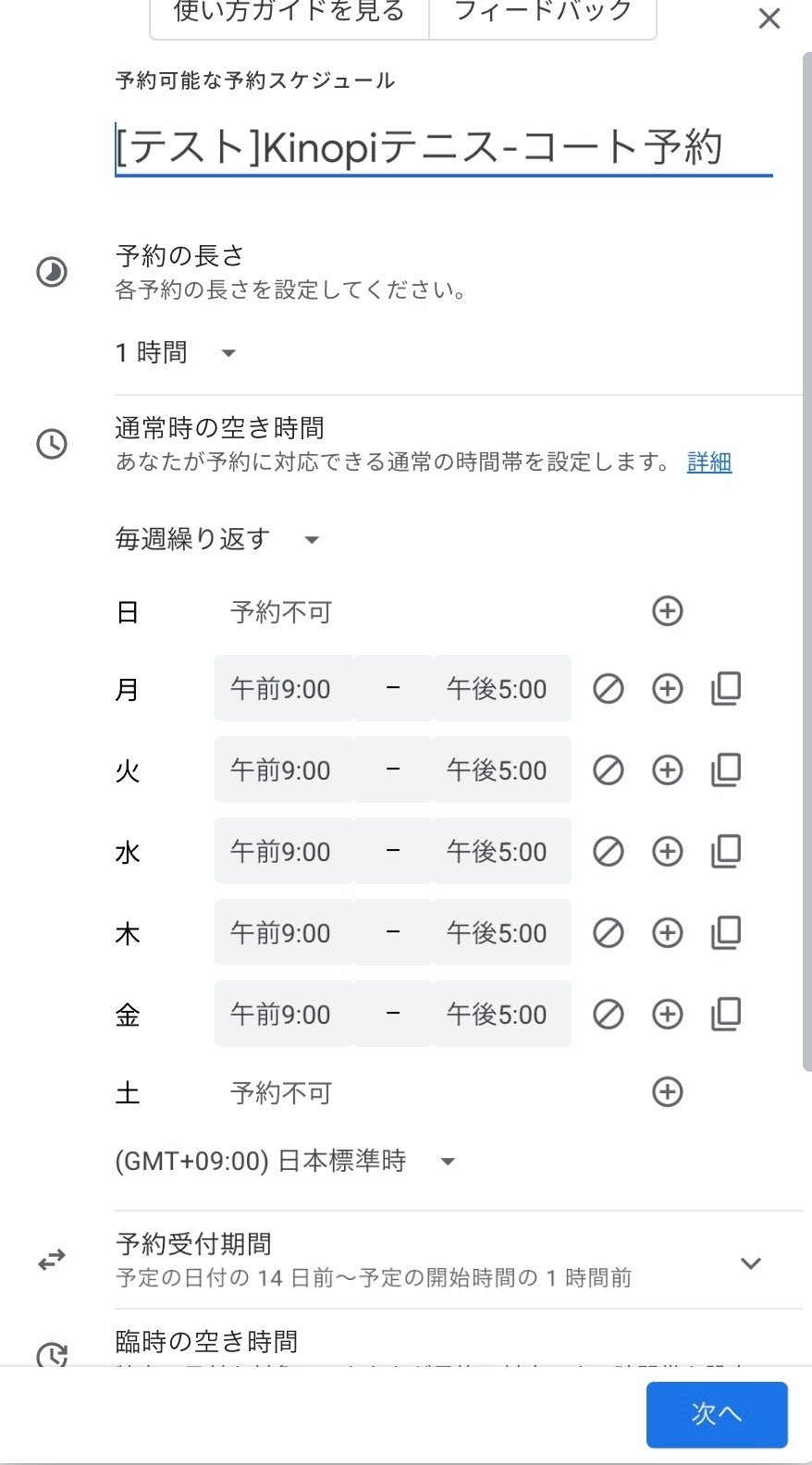812x1465 pixels.
Task: Change the (GMT+09:00) 日本標準時 timezone
Action: pyautogui.click(x=282, y=1161)
